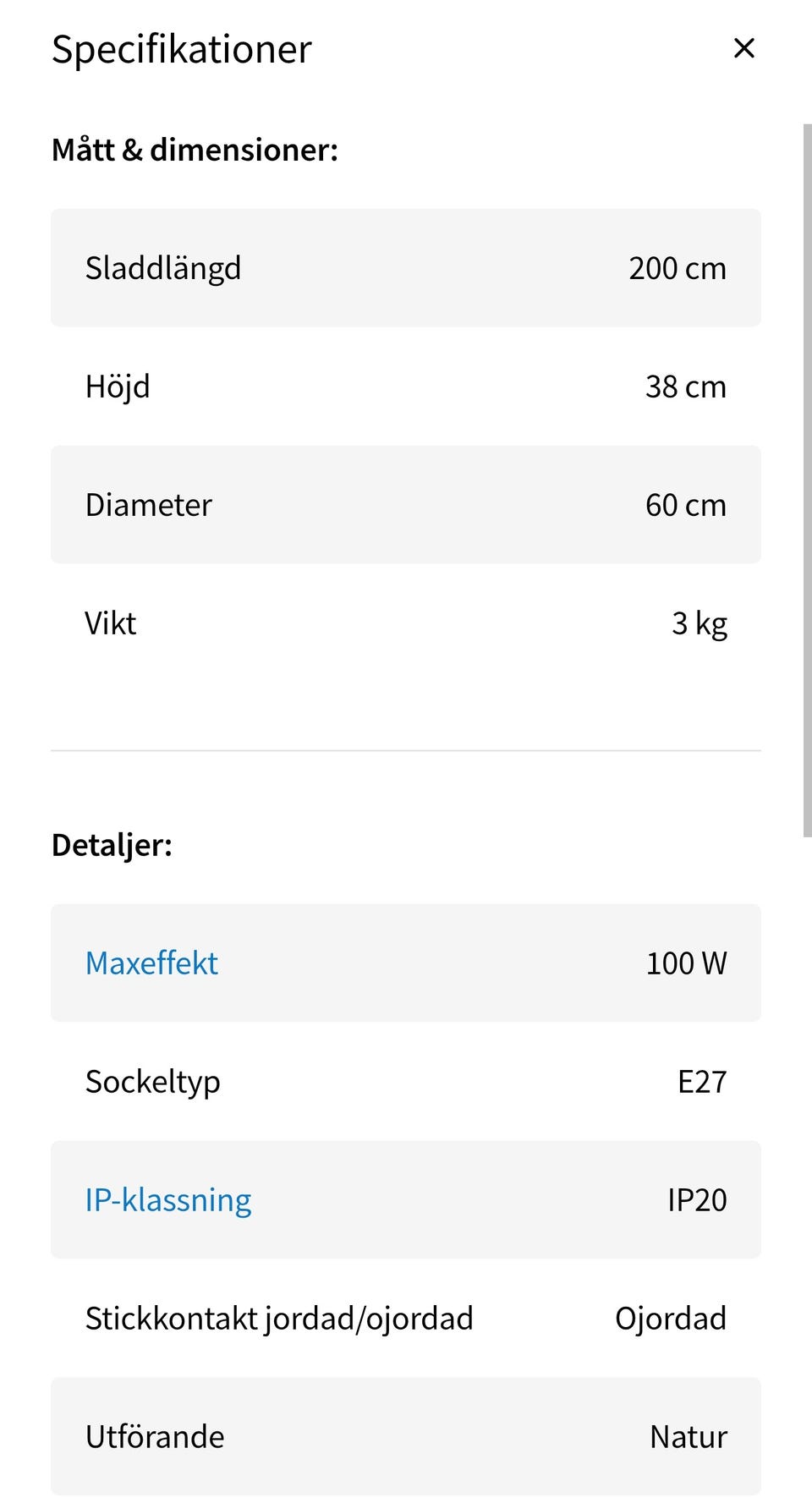Viewport: 812px width, 1503px height.
Task: Open the Maxeffekt explanation link
Action: 152,963
